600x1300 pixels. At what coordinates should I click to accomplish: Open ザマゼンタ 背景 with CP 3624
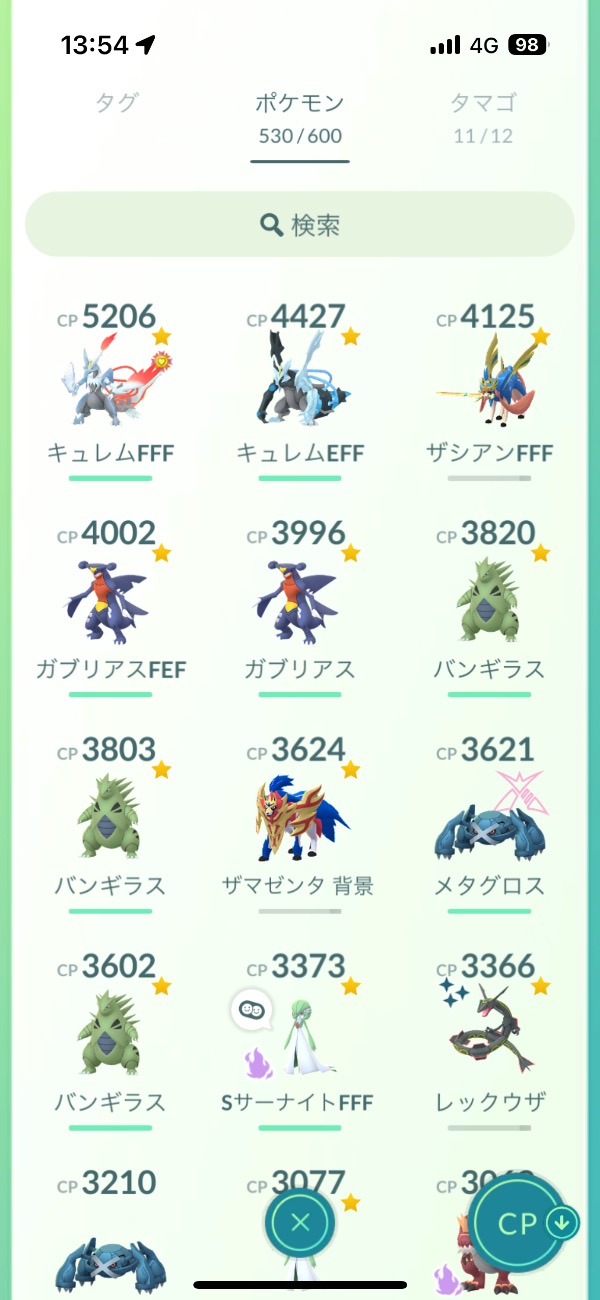click(299, 818)
